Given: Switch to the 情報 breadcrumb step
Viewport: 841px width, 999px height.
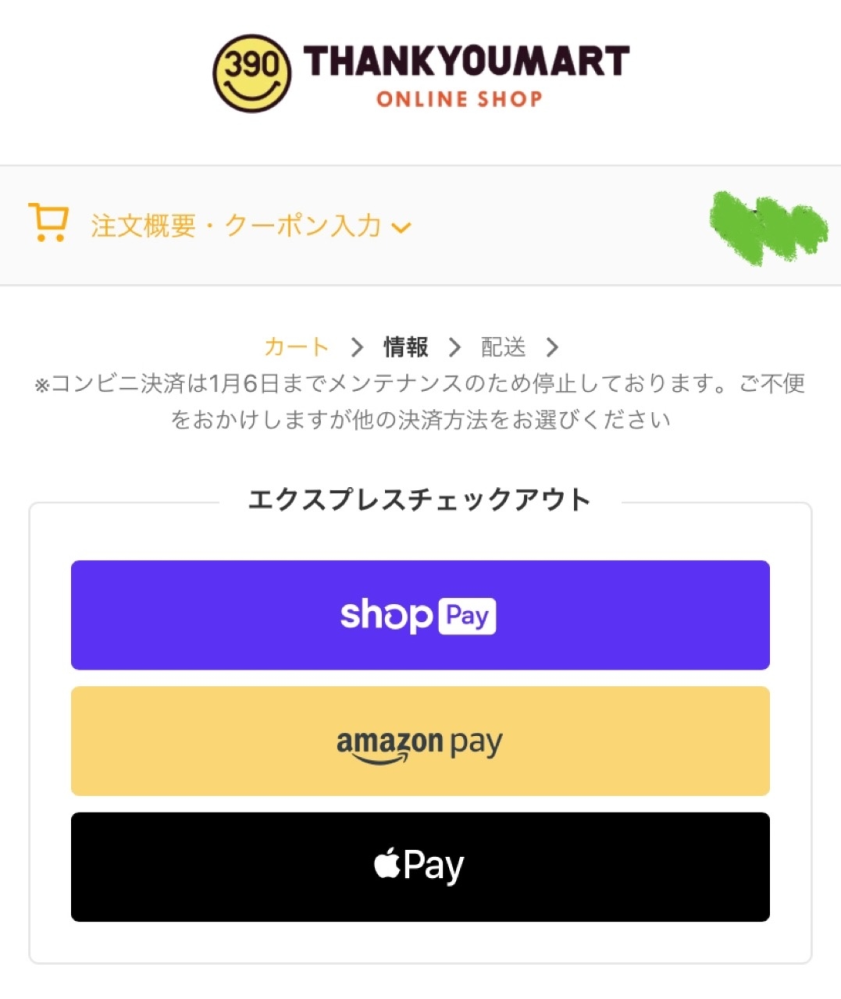Looking at the screenshot, I should 404,347.
